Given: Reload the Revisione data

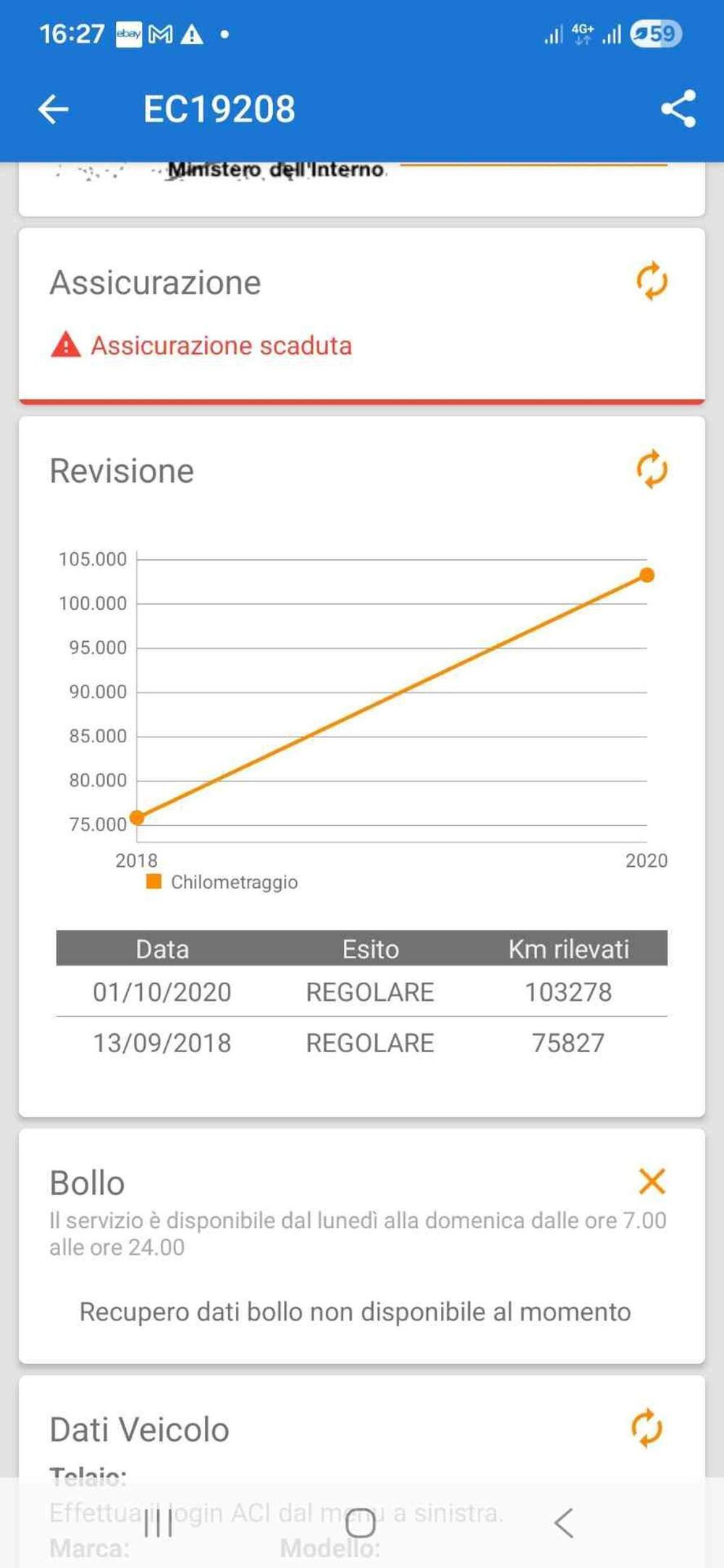Looking at the screenshot, I should [652, 469].
